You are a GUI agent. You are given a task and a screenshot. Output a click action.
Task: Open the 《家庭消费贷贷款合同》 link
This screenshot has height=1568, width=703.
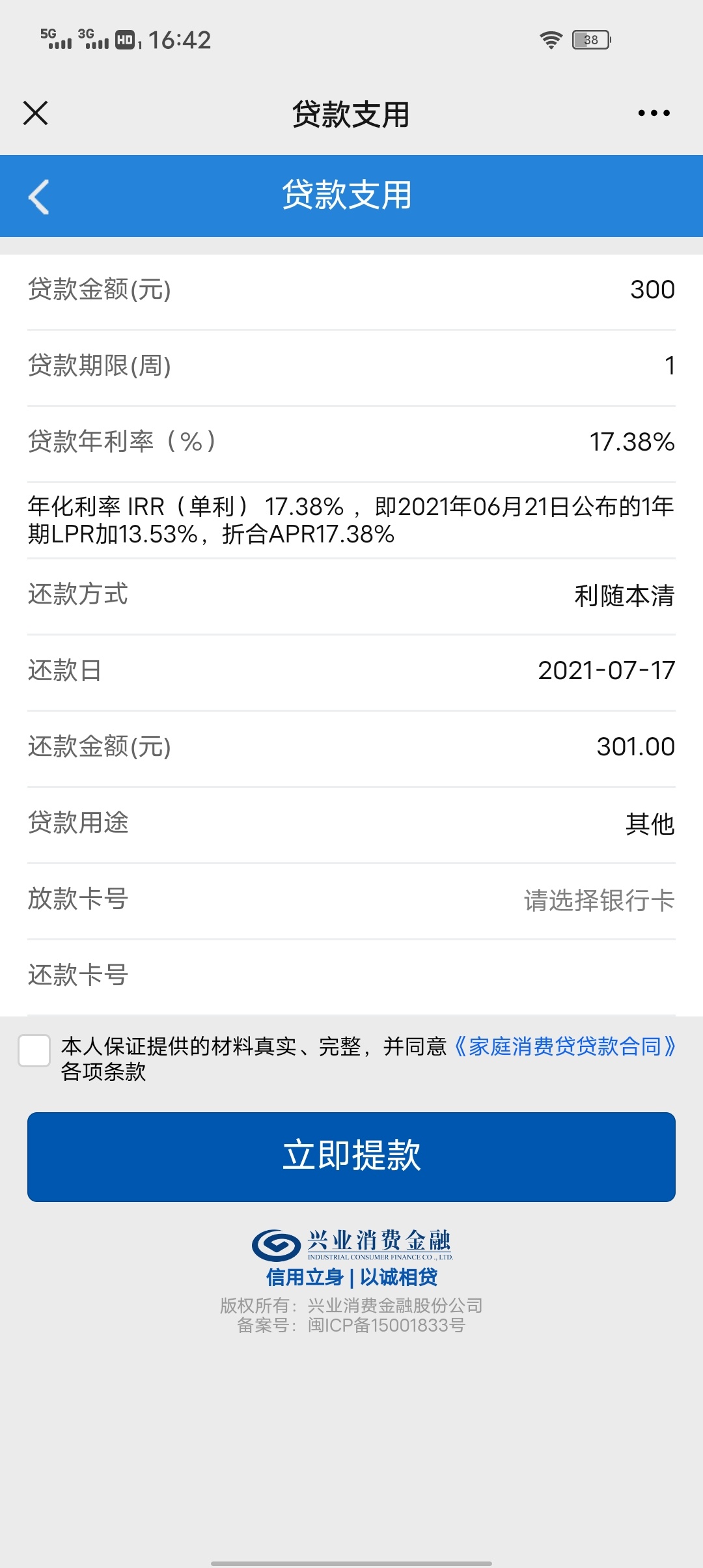[x=565, y=1046]
